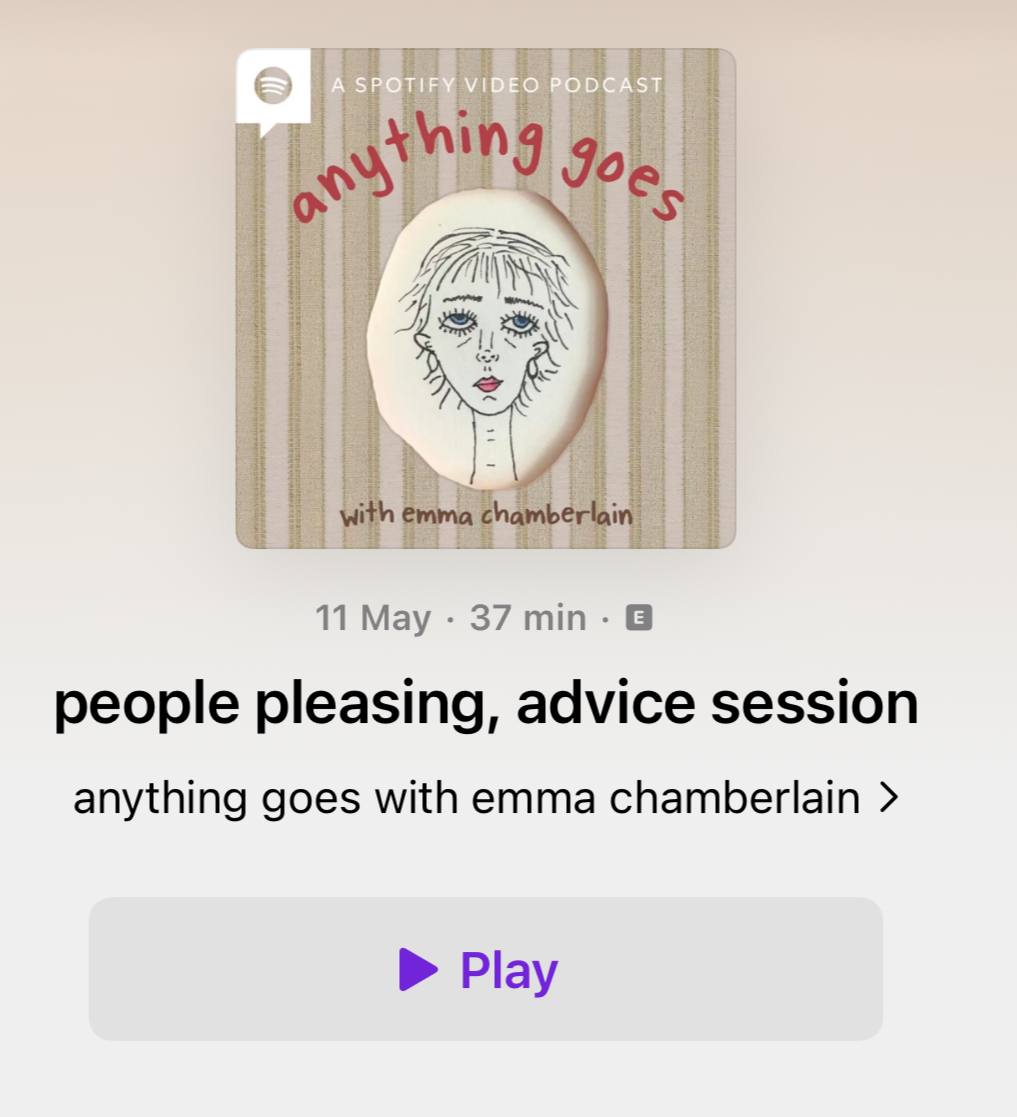Play the people pleasing episode
1017x1117 pixels.
tap(485, 969)
